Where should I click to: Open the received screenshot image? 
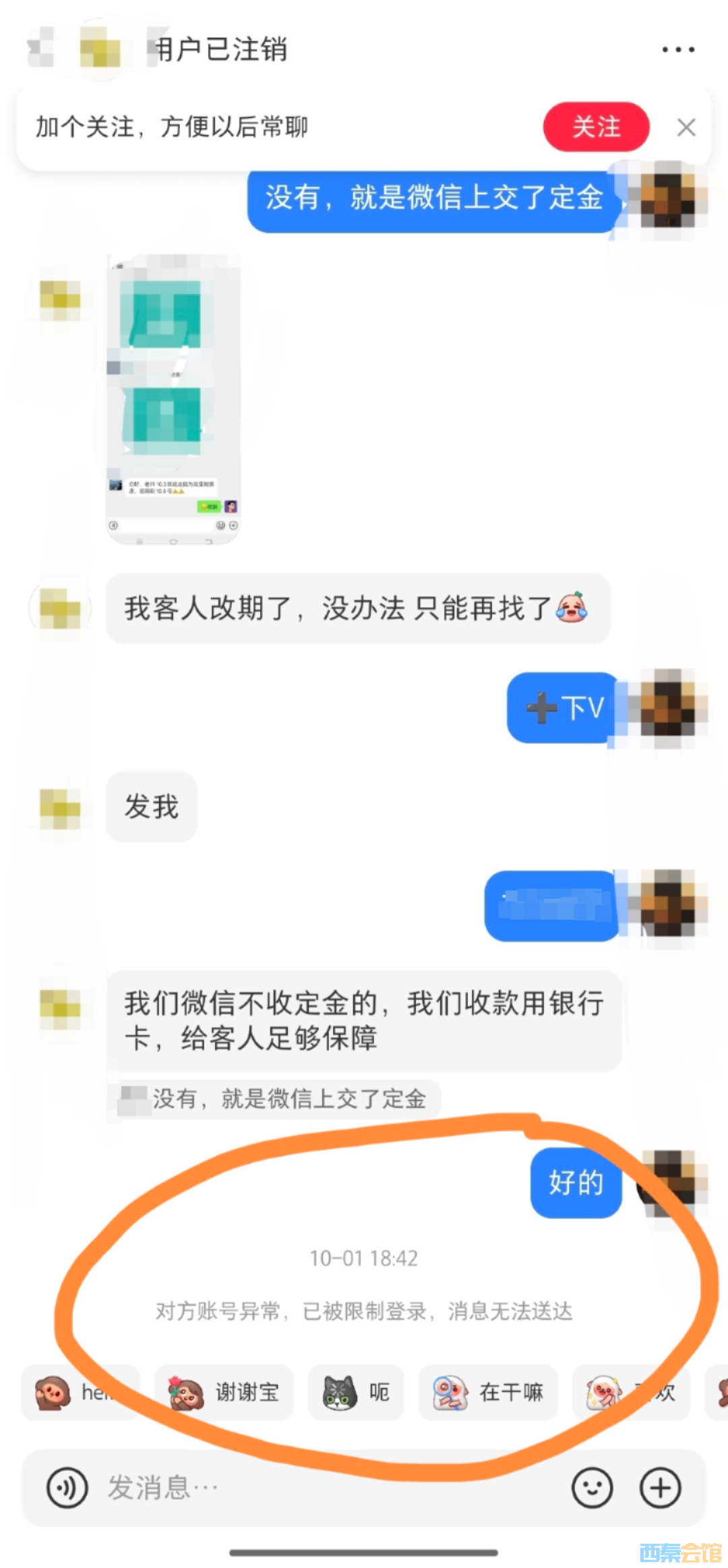point(173,398)
